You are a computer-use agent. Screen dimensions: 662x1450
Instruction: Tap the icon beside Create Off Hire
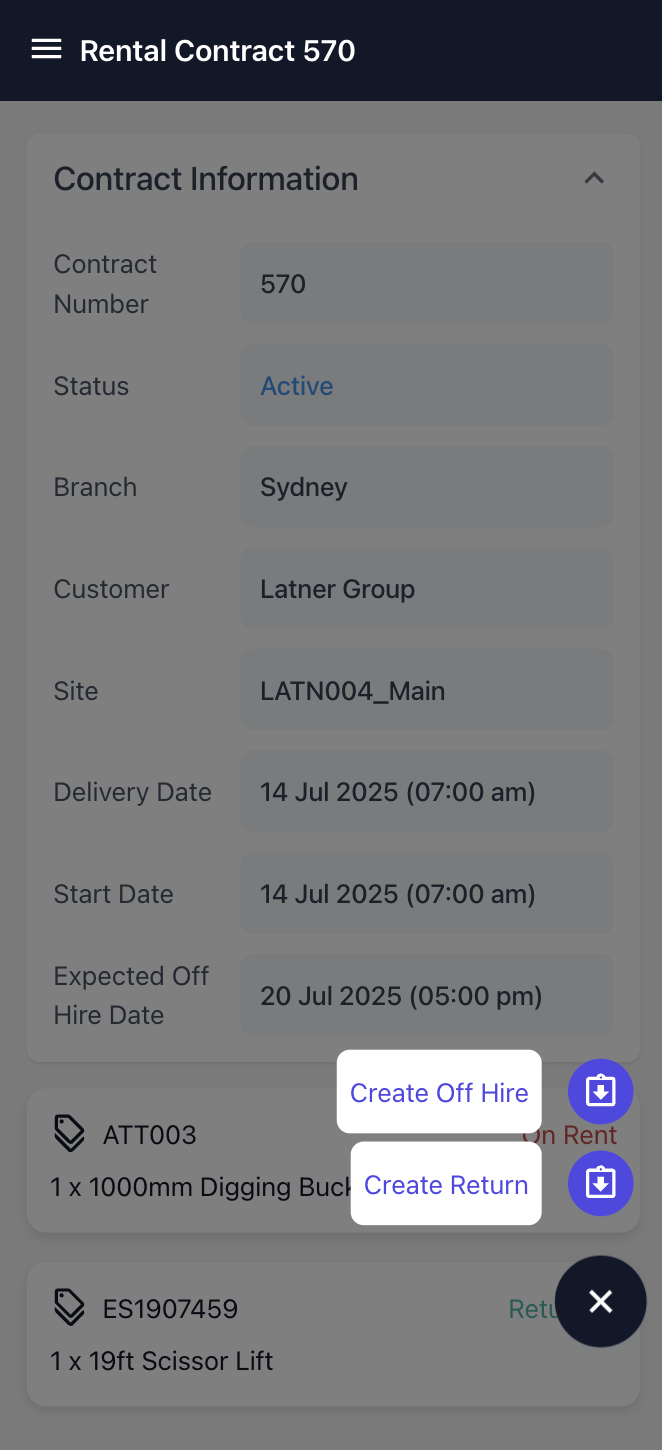(x=600, y=1091)
